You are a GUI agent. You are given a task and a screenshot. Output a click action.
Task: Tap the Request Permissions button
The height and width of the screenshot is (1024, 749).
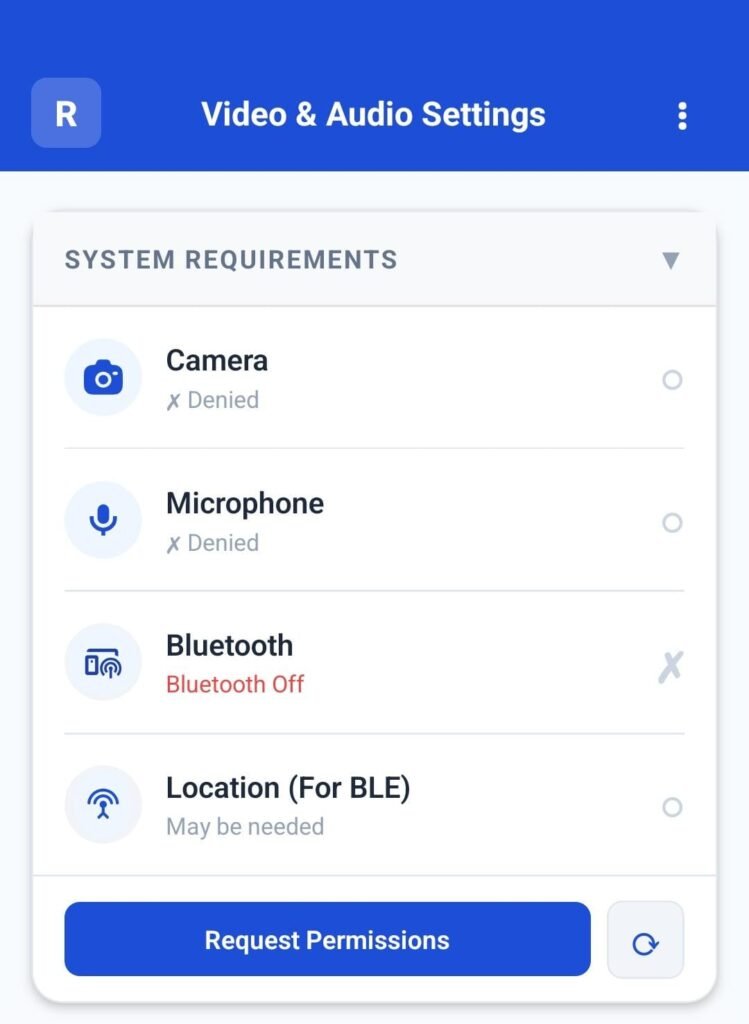click(x=327, y=939)
